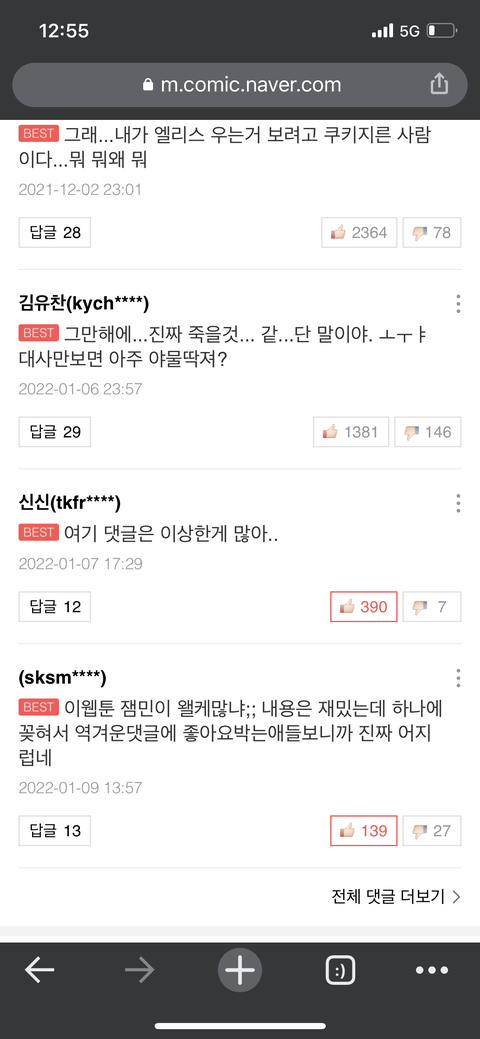Dislike 김유찬's comment showing 146

coord(428,432)
